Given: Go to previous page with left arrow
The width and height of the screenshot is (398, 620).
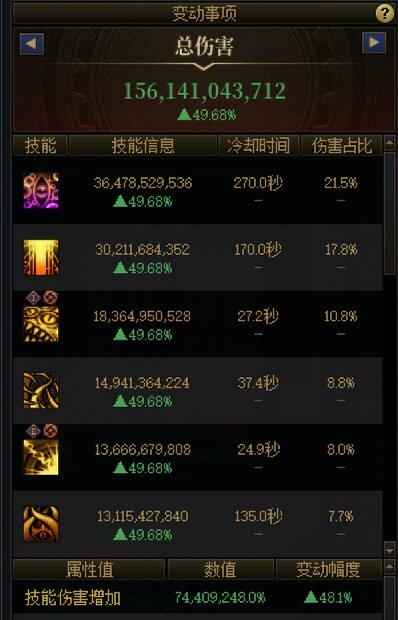Looking at the screenshot, I should (x=31, y=43).
